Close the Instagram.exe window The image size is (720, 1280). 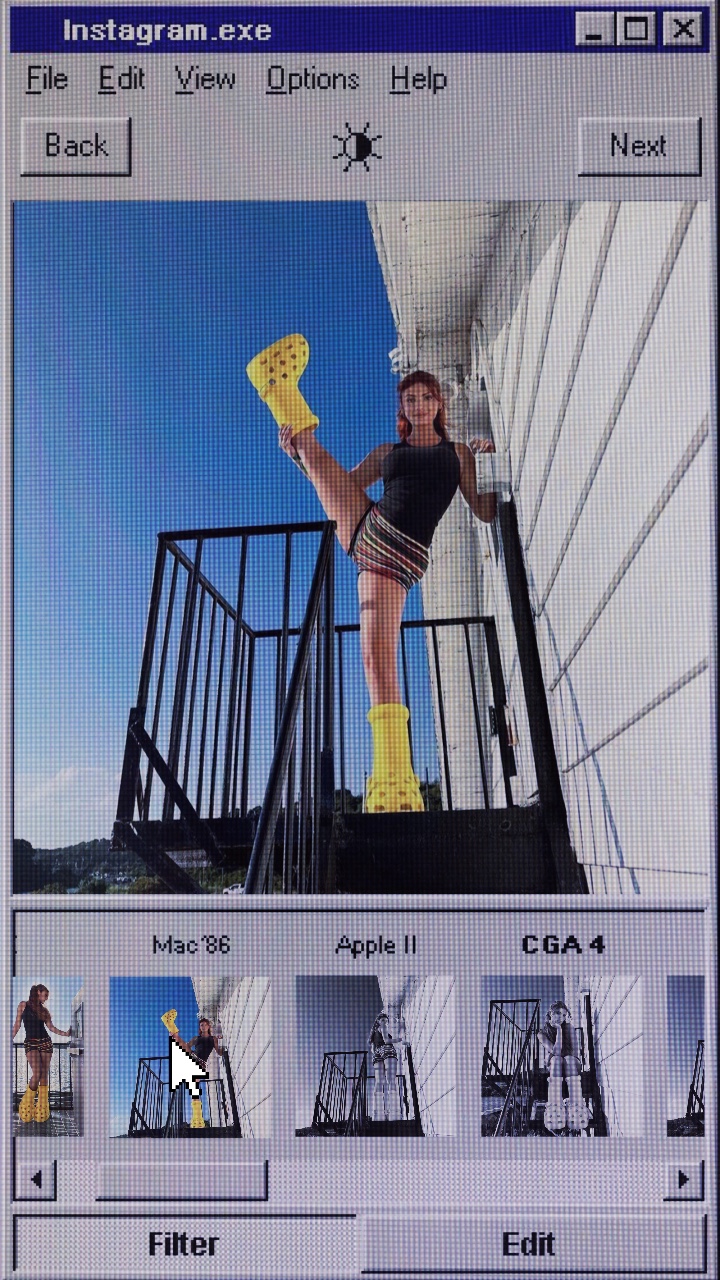[x=684, y=30]
